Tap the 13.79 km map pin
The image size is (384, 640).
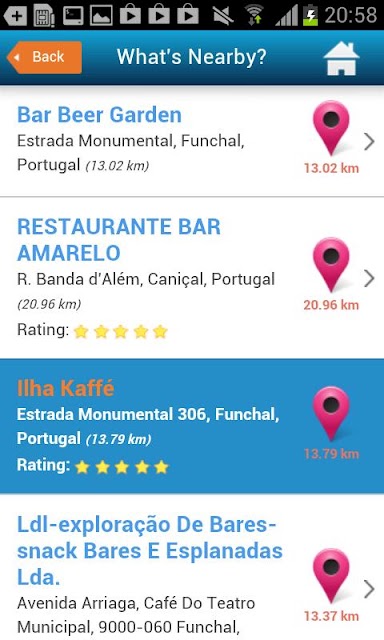click(x=331, y=414)
